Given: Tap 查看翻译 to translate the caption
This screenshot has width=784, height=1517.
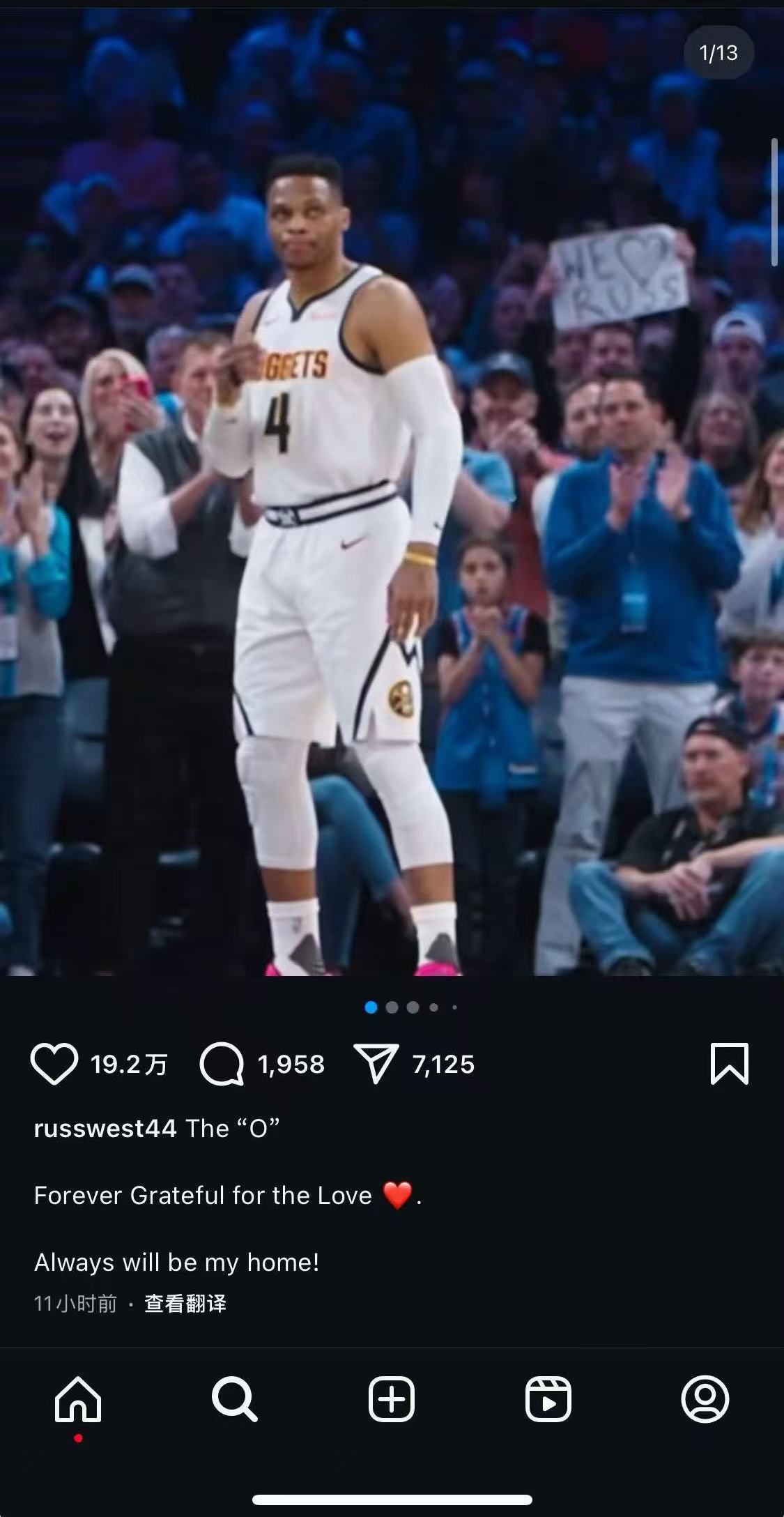Looking at the screenshot, I should pyautogui.click(x=185, y=1304).
